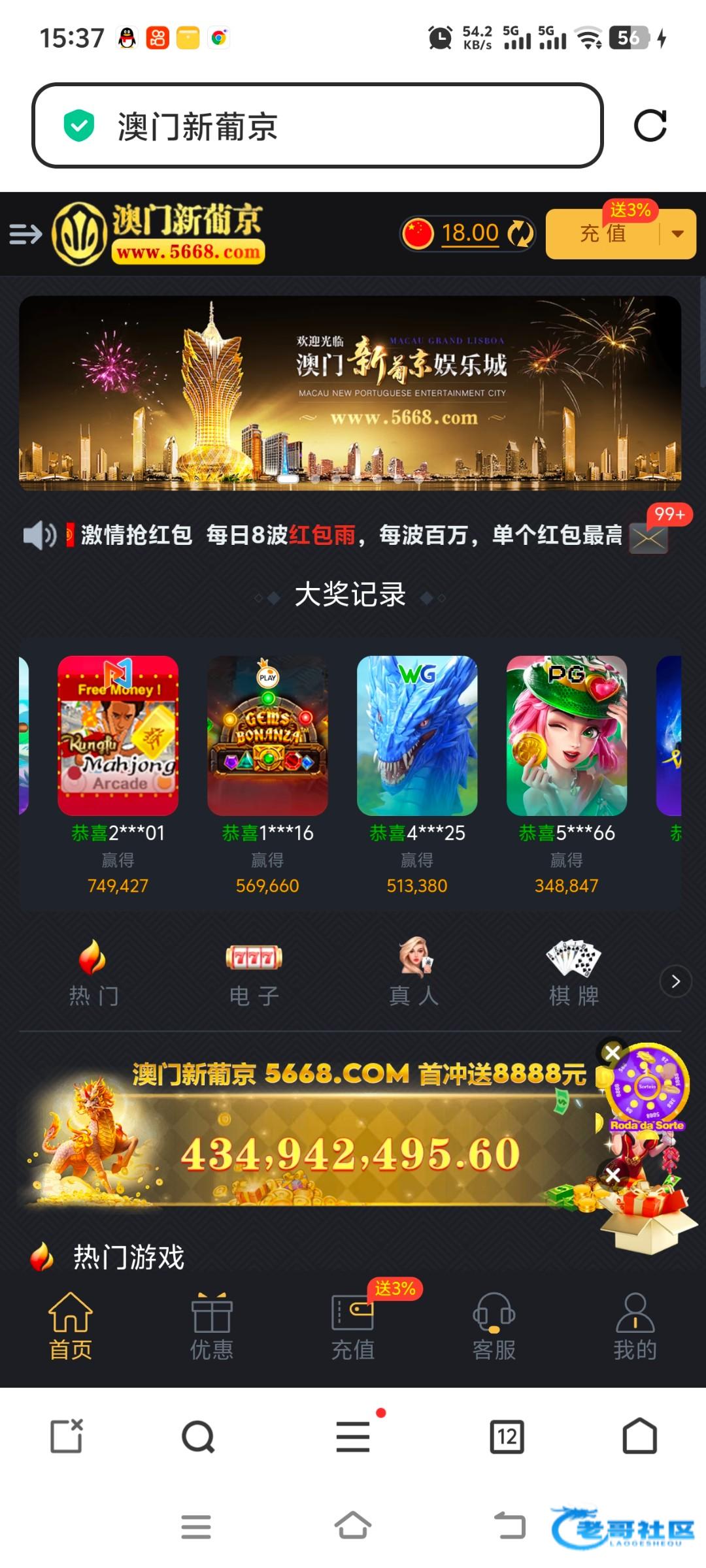Open the side drawer menu
The width and height of the screenshot is (706, 1568).
pyautogui.click(x=25, y=233)
